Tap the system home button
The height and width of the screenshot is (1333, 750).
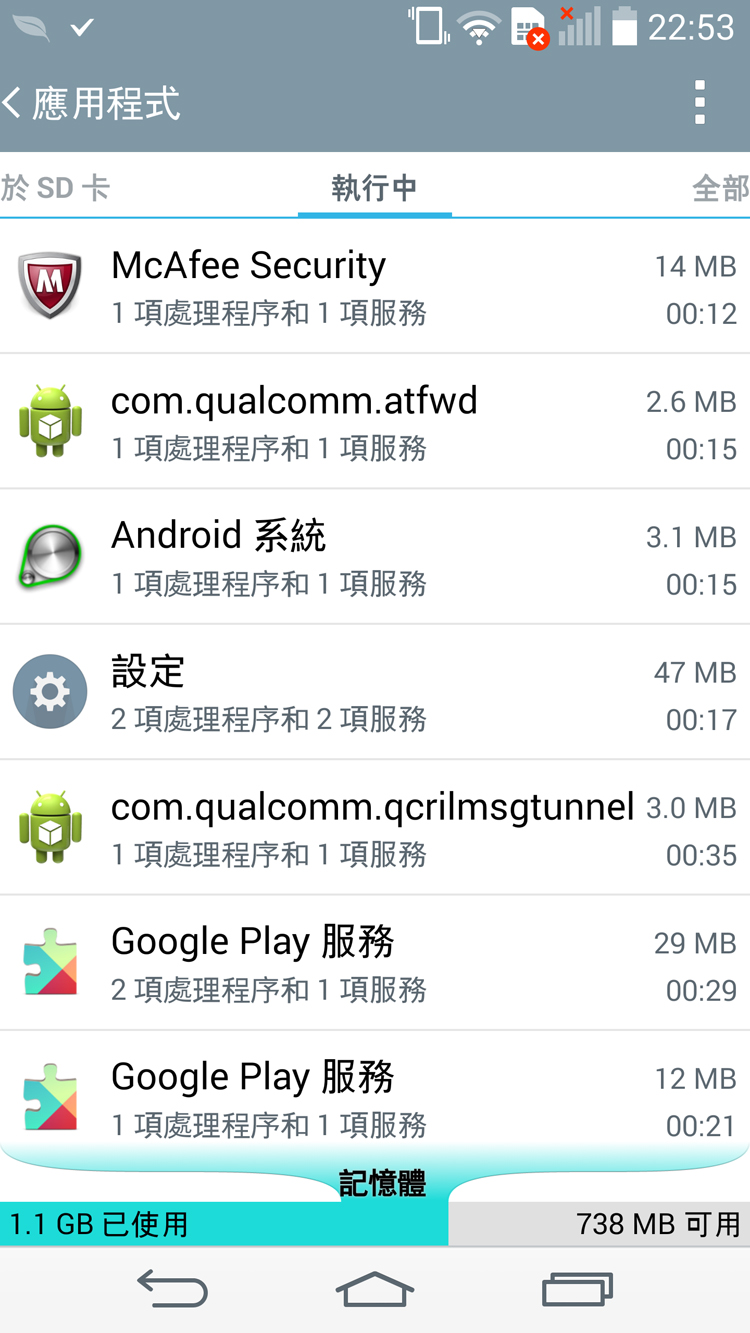pos(375,1290)
